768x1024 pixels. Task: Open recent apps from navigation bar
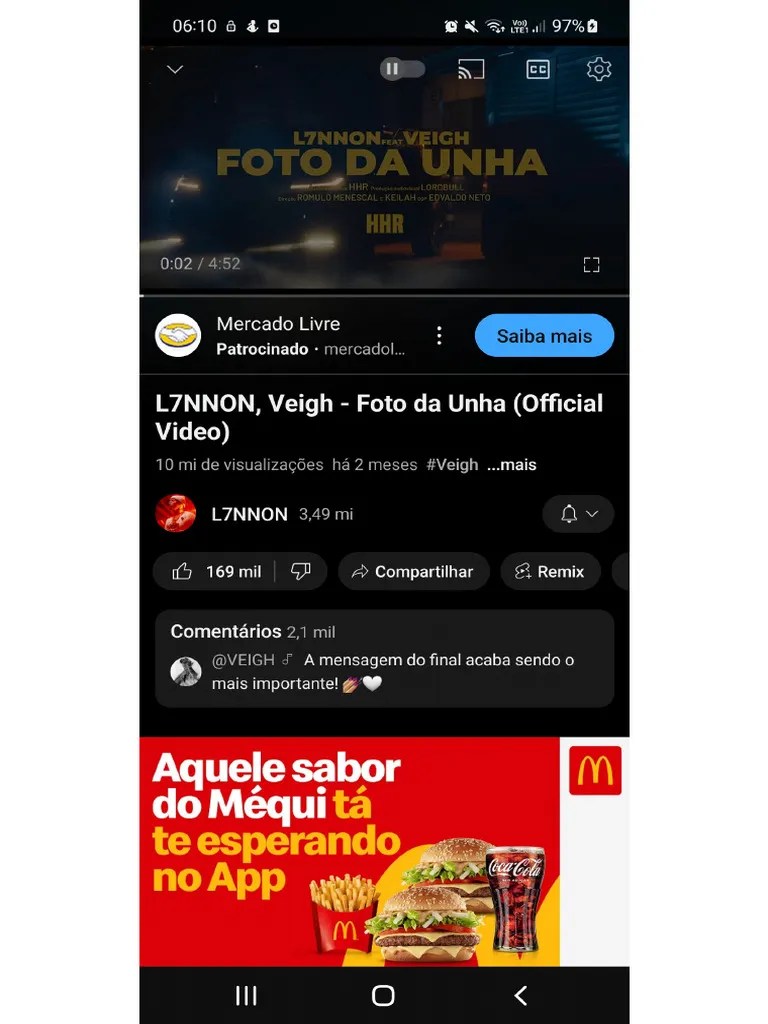(x=246, y=995)
